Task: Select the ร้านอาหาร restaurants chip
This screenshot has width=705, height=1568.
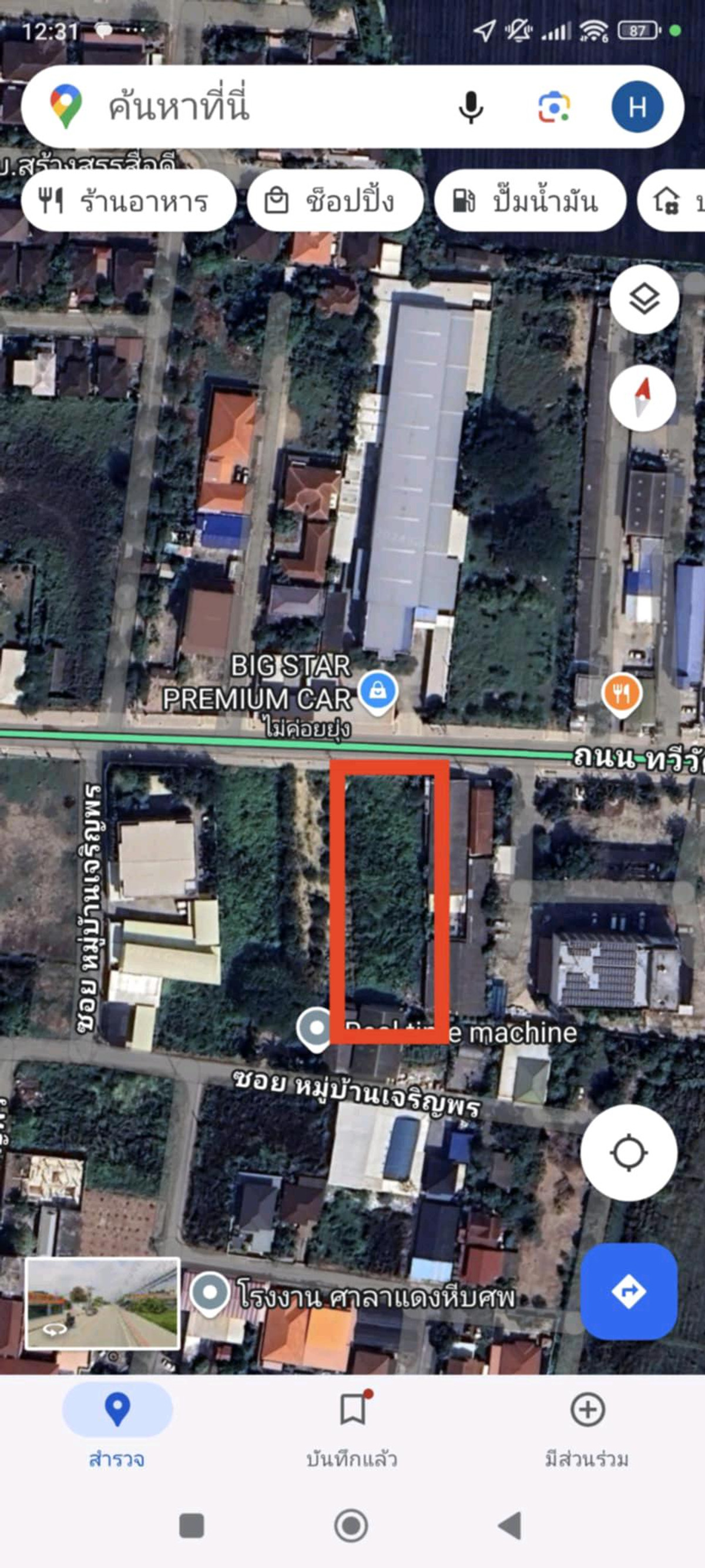Action: point(128,201)
